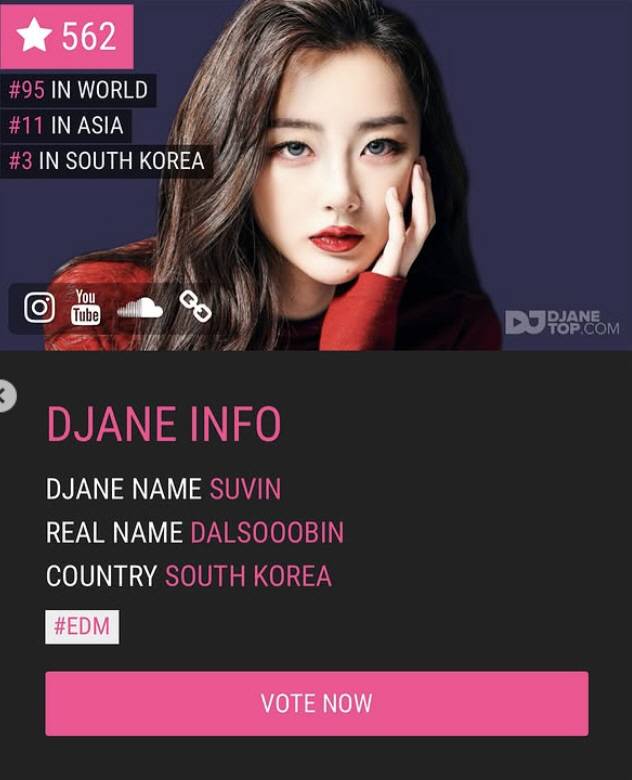Open the DJane's Instagram profile
This screenshot has width=632, height=780.
pos(39,307)
